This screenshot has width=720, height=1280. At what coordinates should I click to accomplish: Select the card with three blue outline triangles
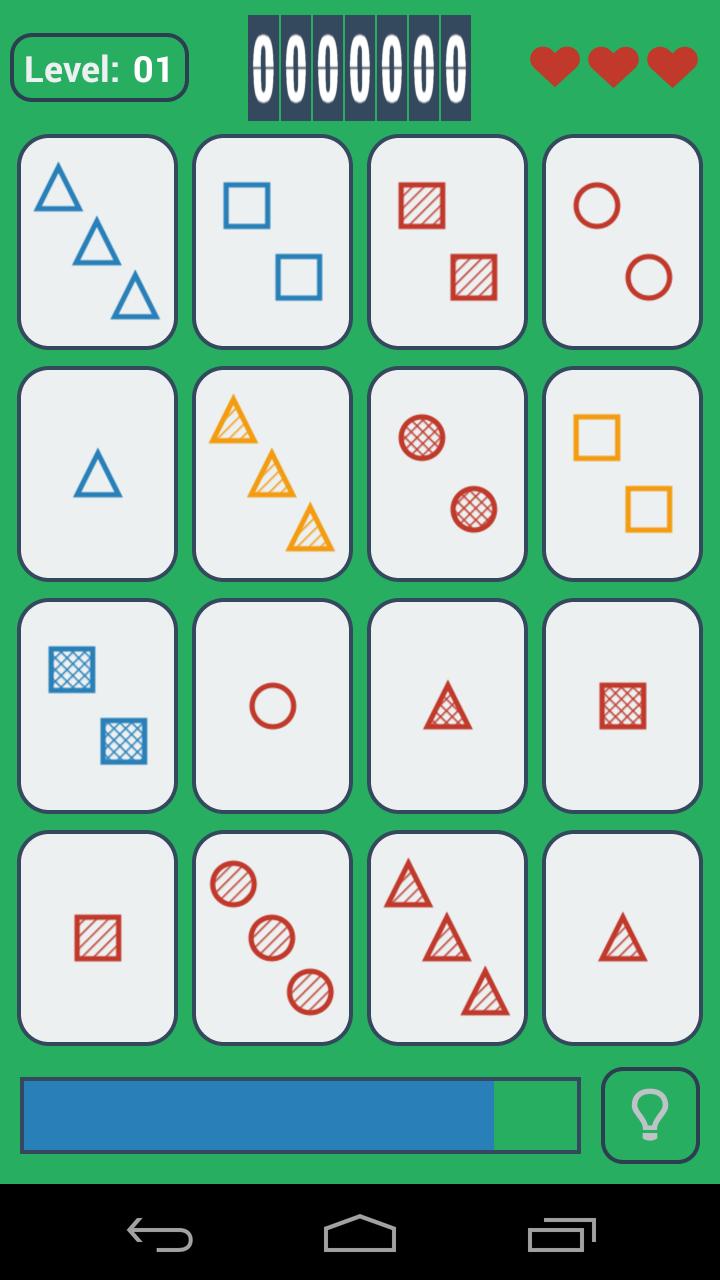tap(97, 242)
